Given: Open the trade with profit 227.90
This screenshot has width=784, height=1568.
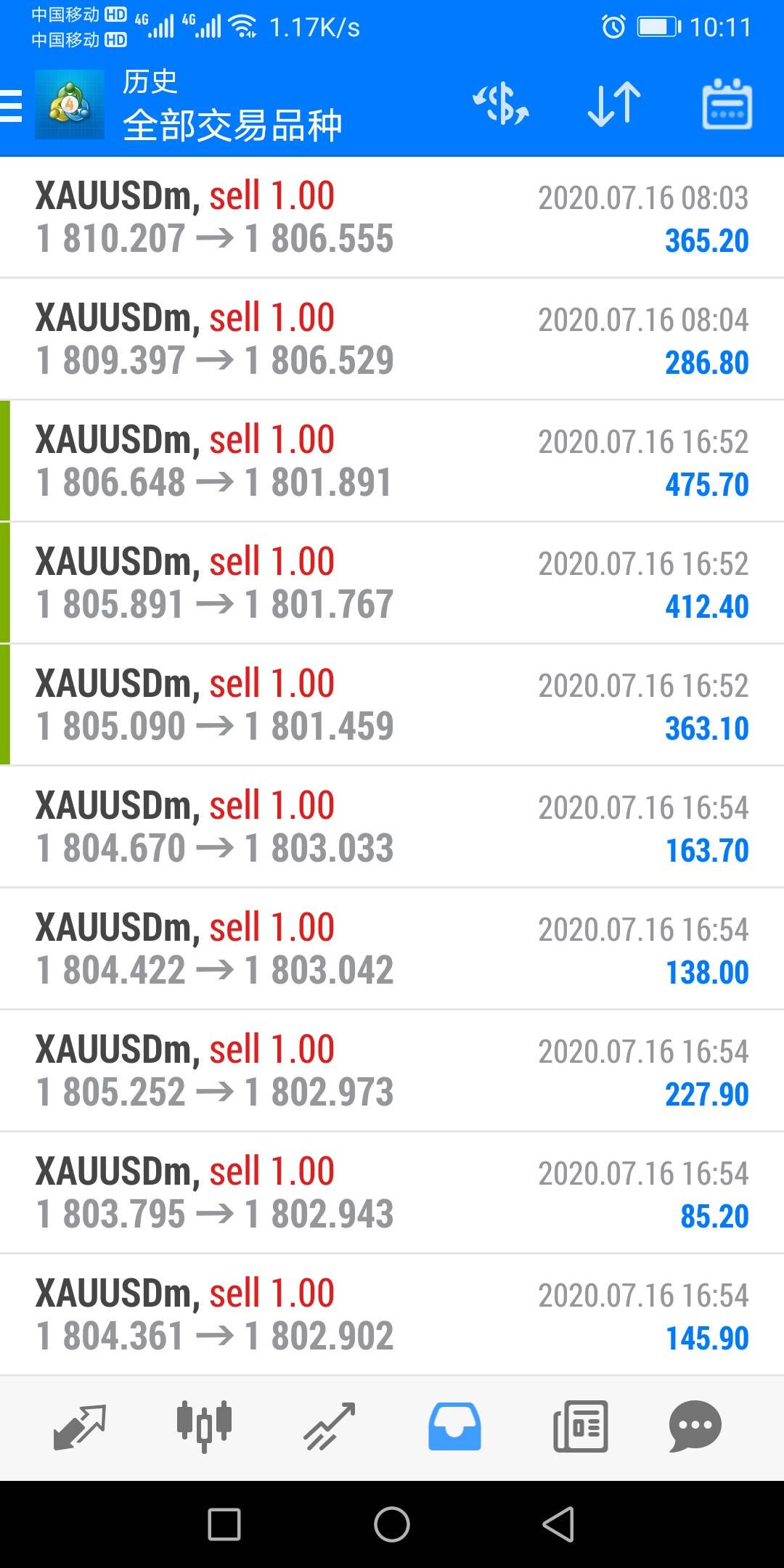Looking at the screenshot, I should [392, 1071].
